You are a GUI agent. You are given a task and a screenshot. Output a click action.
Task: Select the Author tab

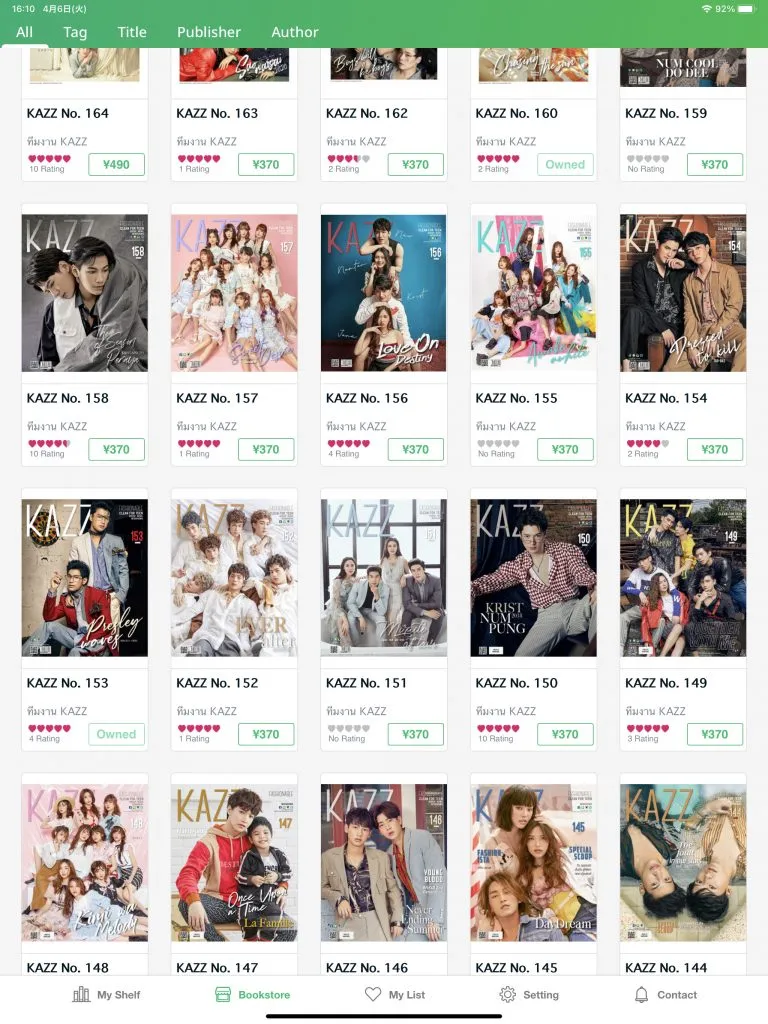click(x=295, y=32)
